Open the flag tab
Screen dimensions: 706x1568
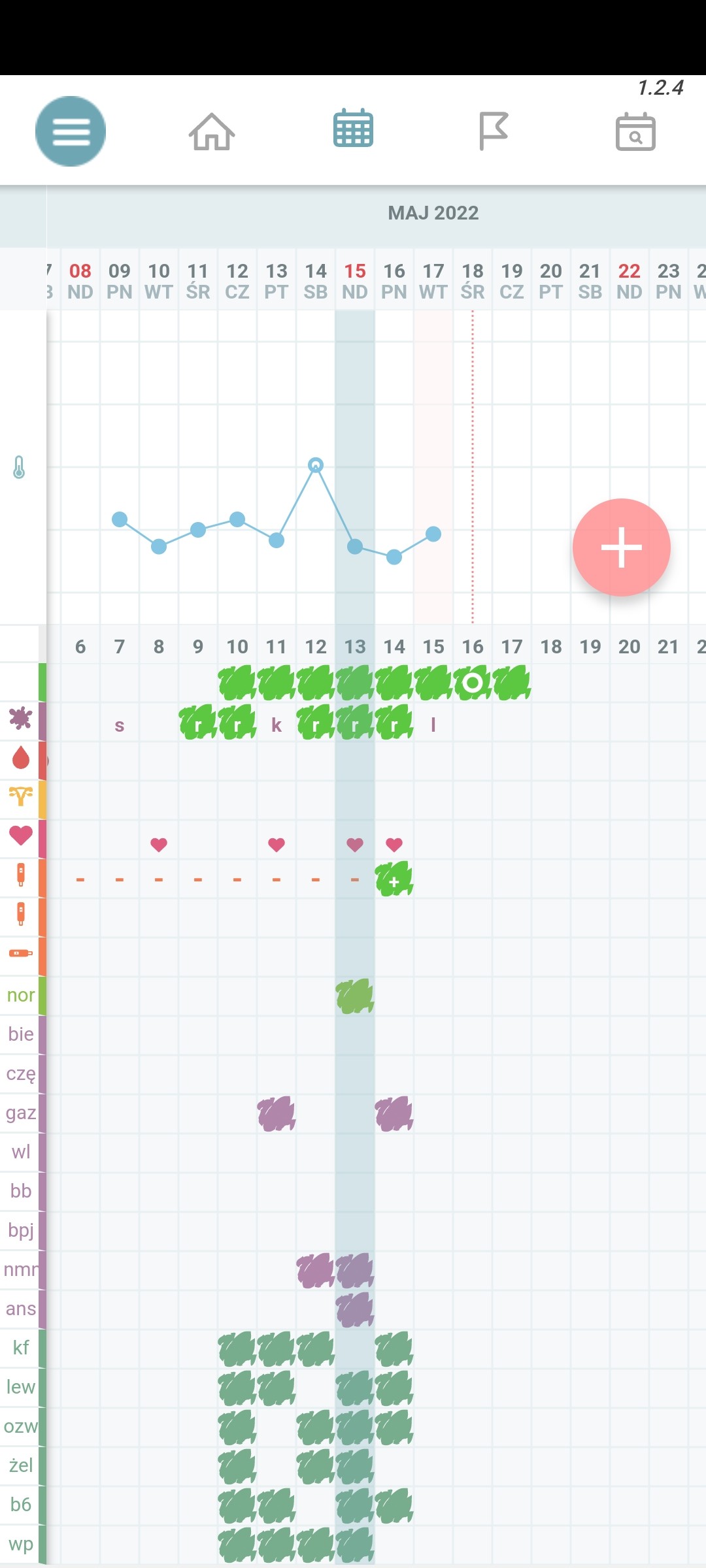494,131
